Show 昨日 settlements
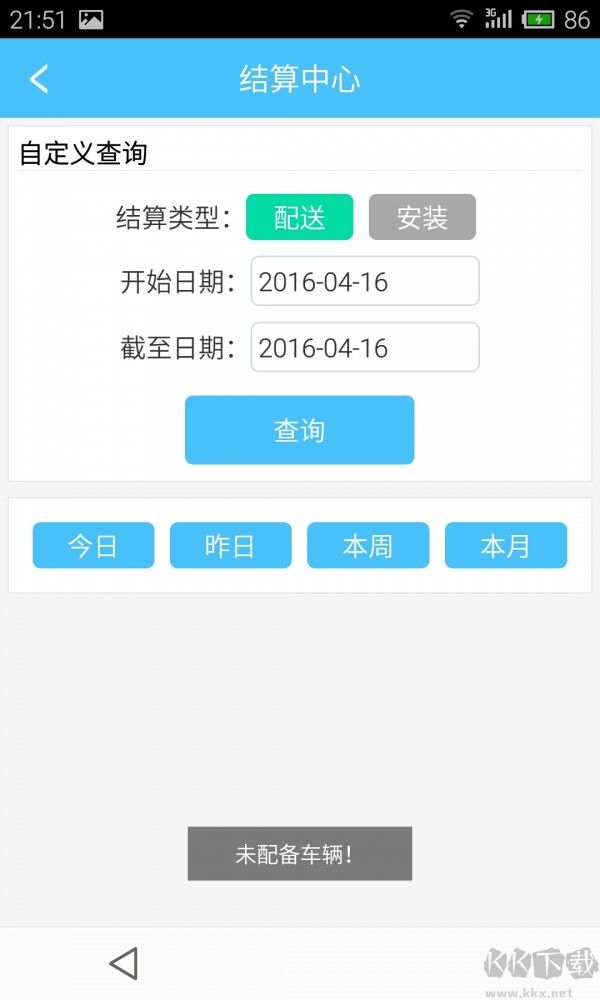Screen dimensions: 600x1000 pos(230,546)
